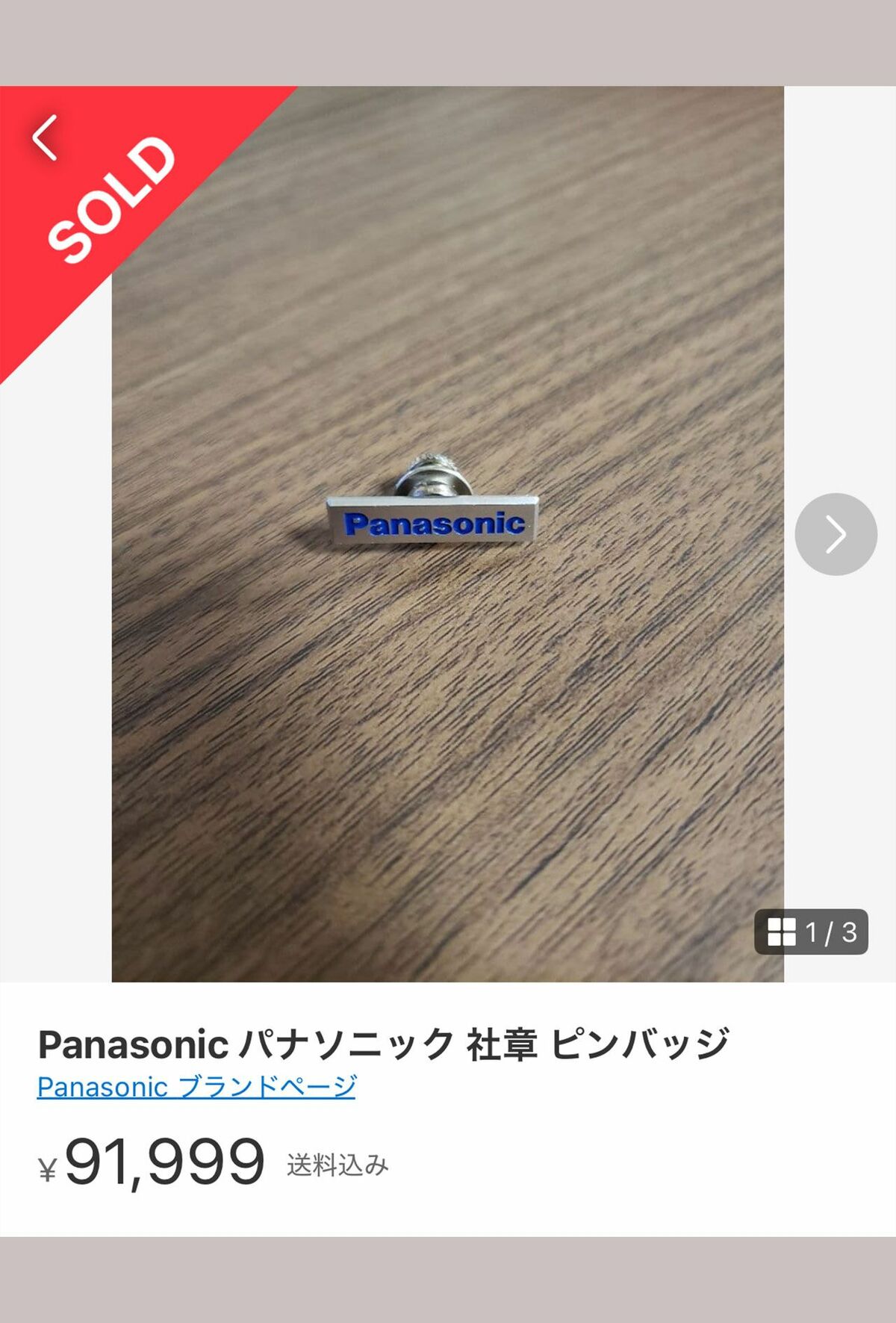Image resolution: width=896 pixels, height=1323 pixels.
Task: Go back using the top-left arrow
Action: tap(45, 137)
